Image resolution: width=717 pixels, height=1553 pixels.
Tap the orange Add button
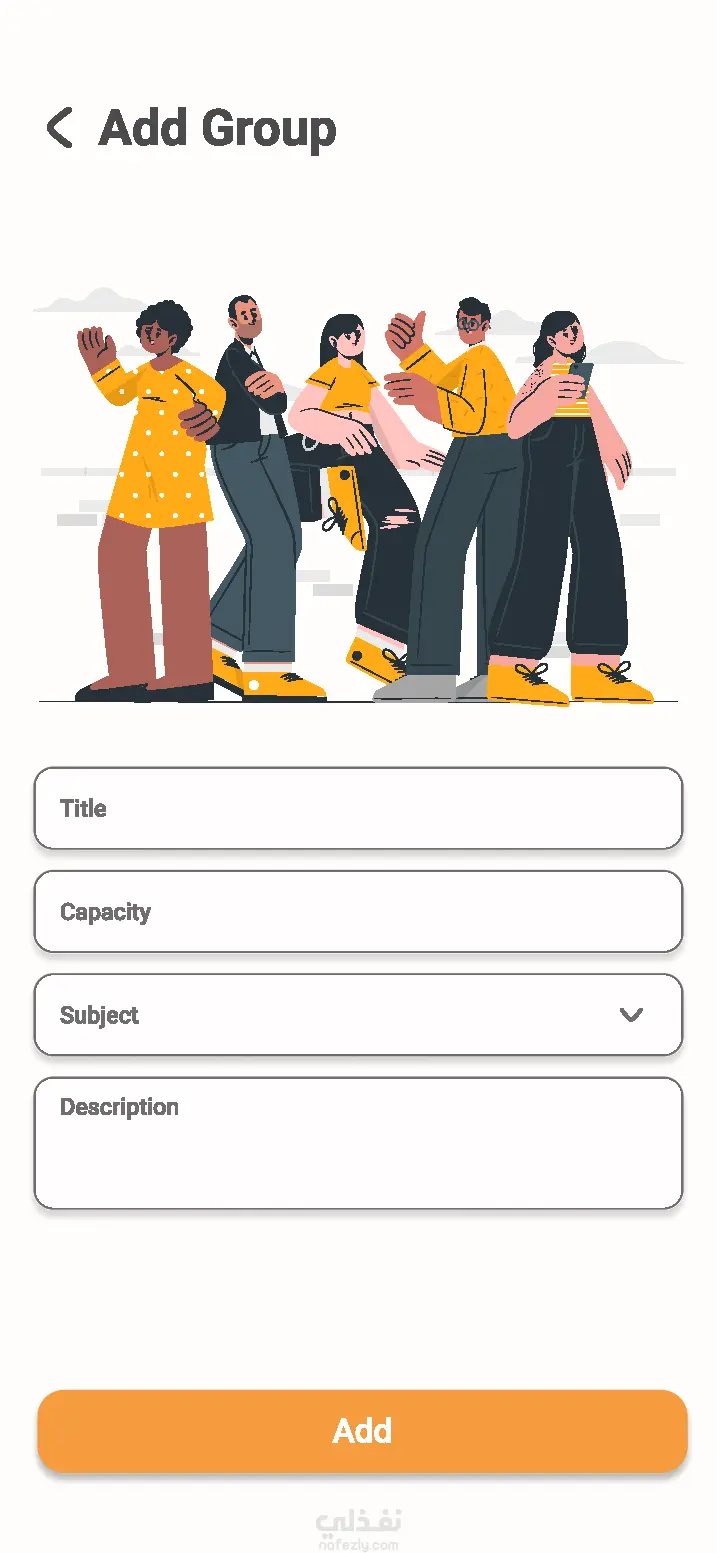[x=362, y=1430]
